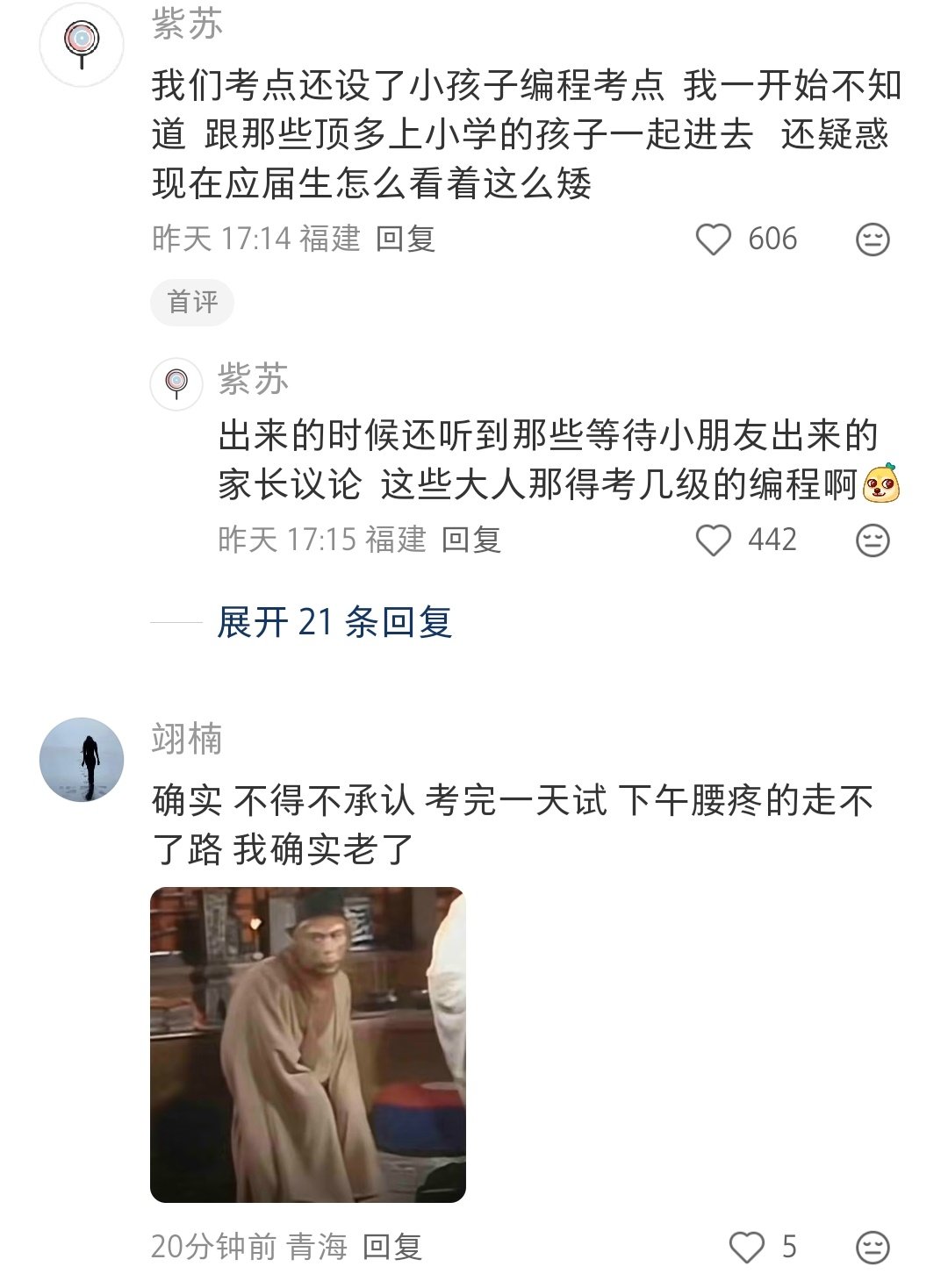Reply to 翊楠's comment
Screen dimensions: 948x1288
coord(392,1246)
